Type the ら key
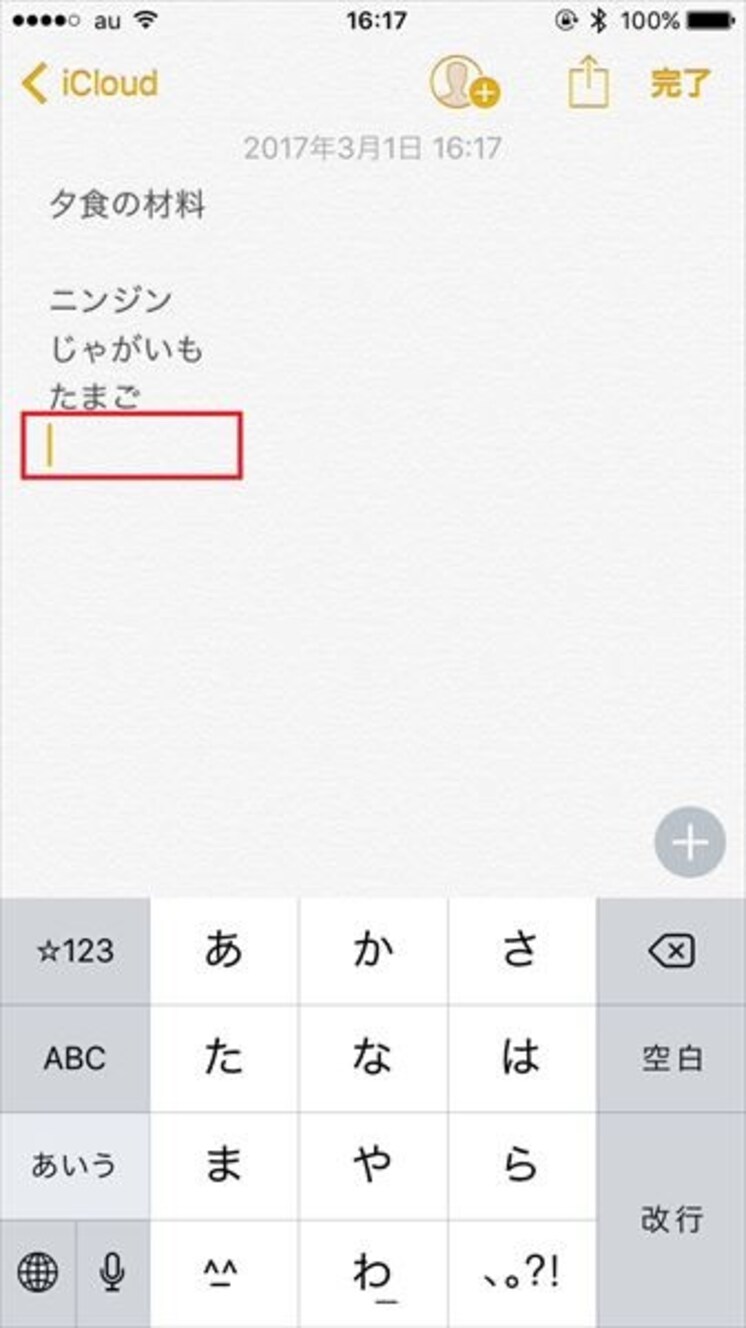The image size is (746, 1328). click(x=522, y=1166)
